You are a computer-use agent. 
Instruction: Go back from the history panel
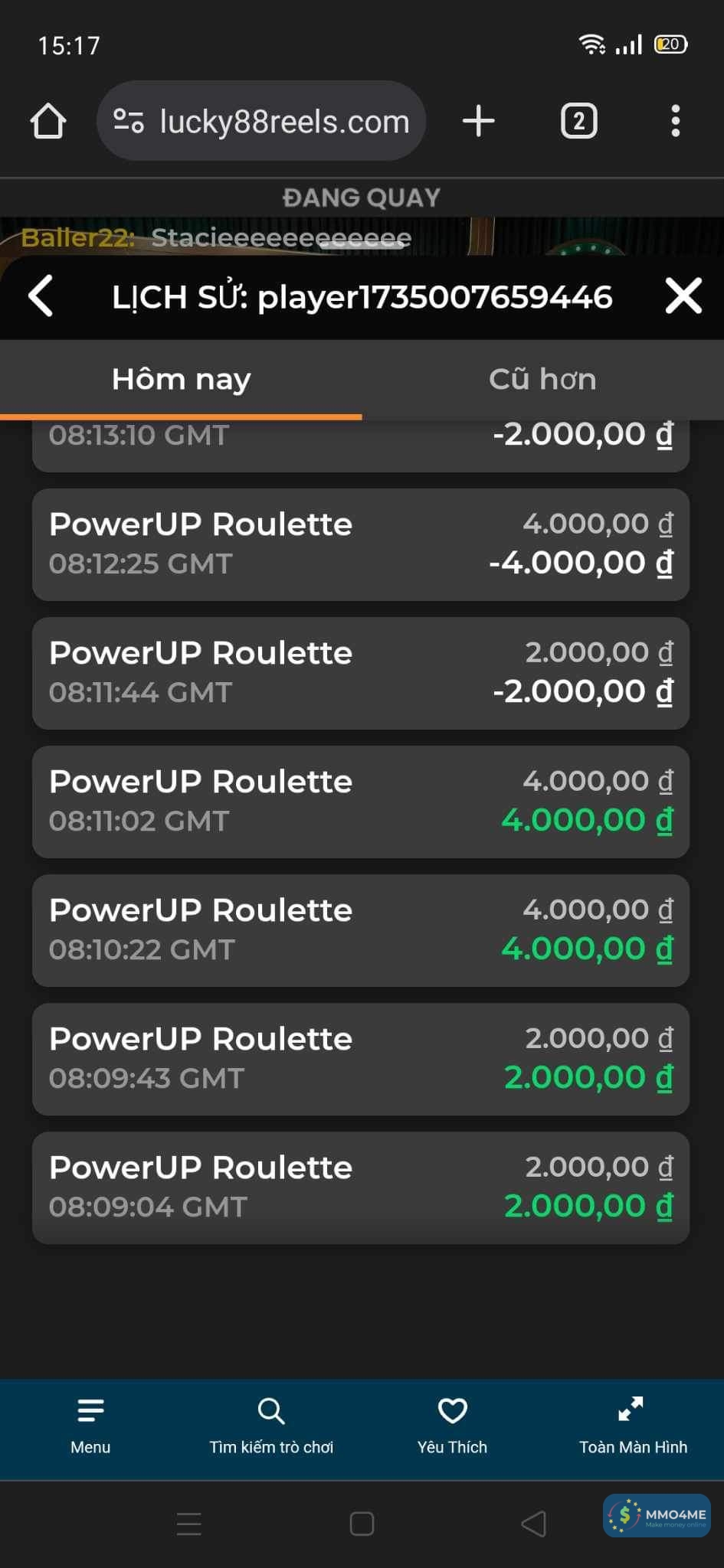click(x=41, y=296)
